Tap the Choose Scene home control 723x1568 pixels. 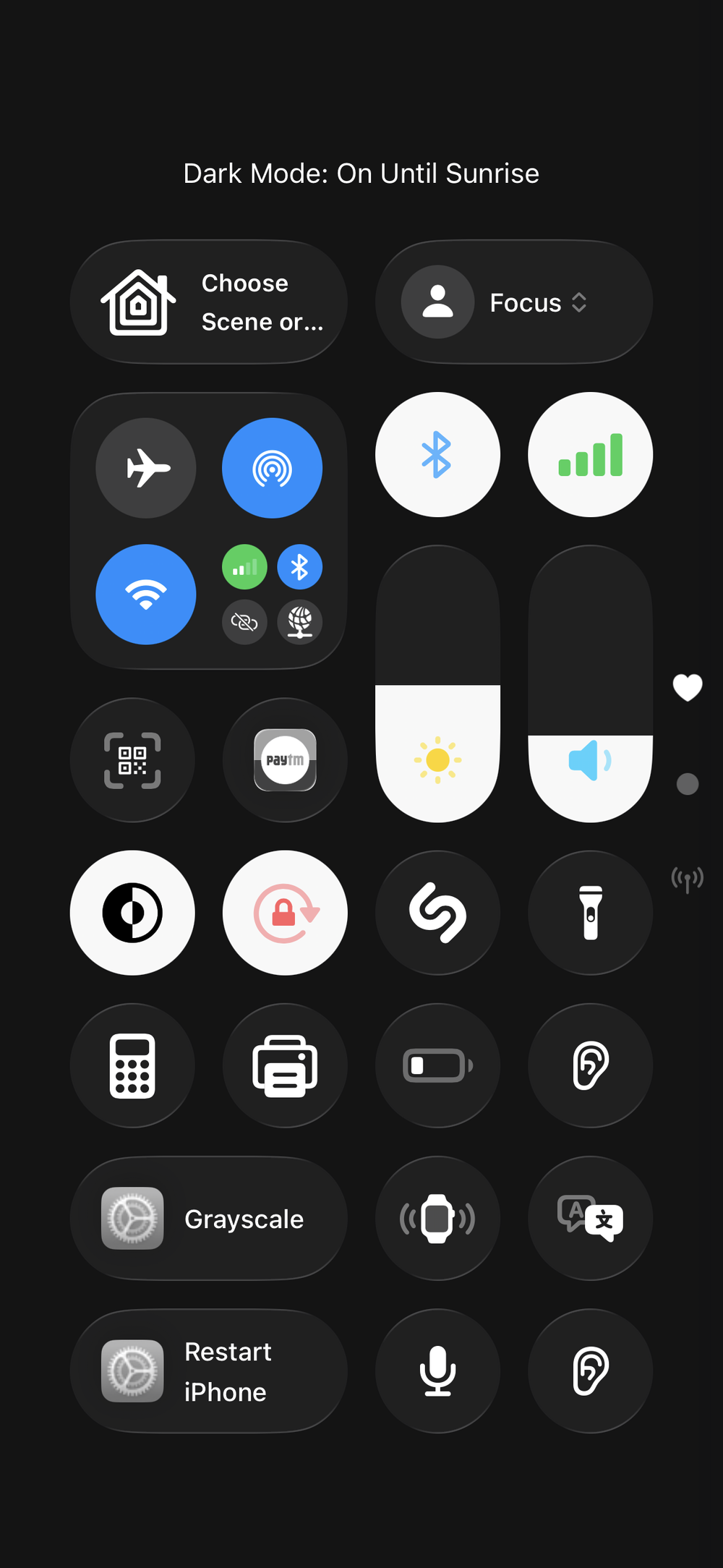click(x=208, y=302)
